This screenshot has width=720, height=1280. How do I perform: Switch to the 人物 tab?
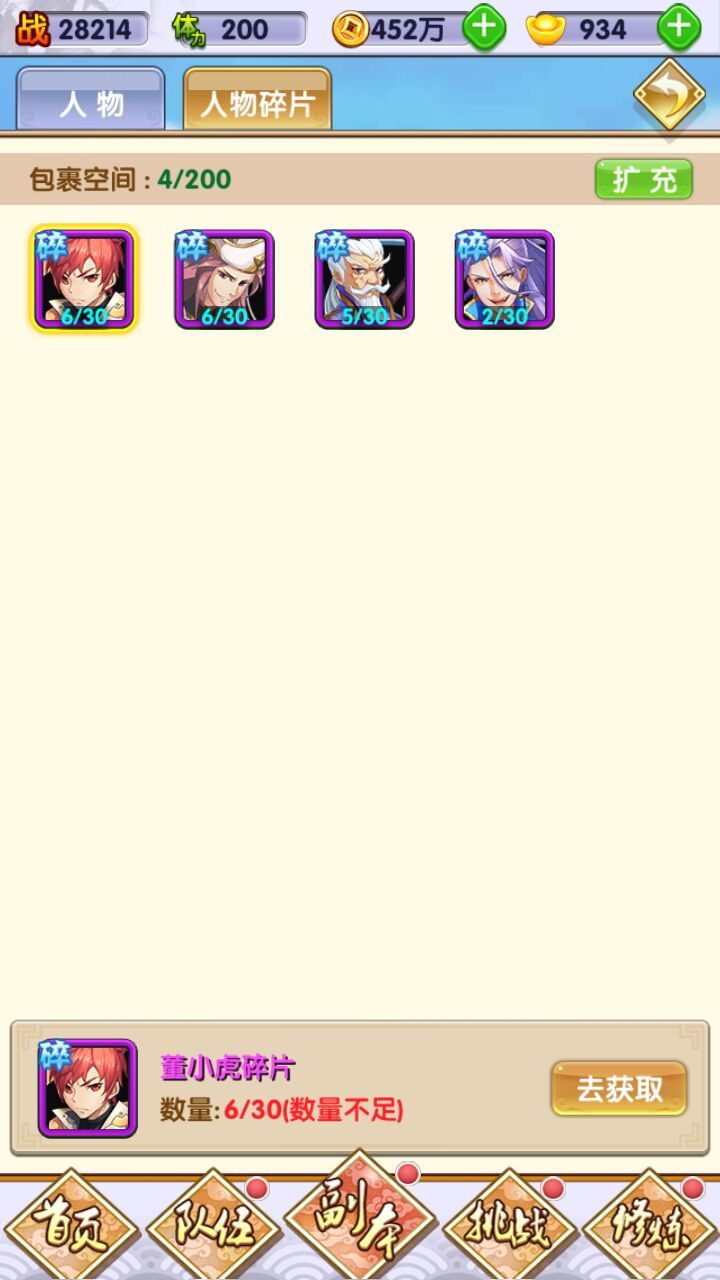(91, 101)
